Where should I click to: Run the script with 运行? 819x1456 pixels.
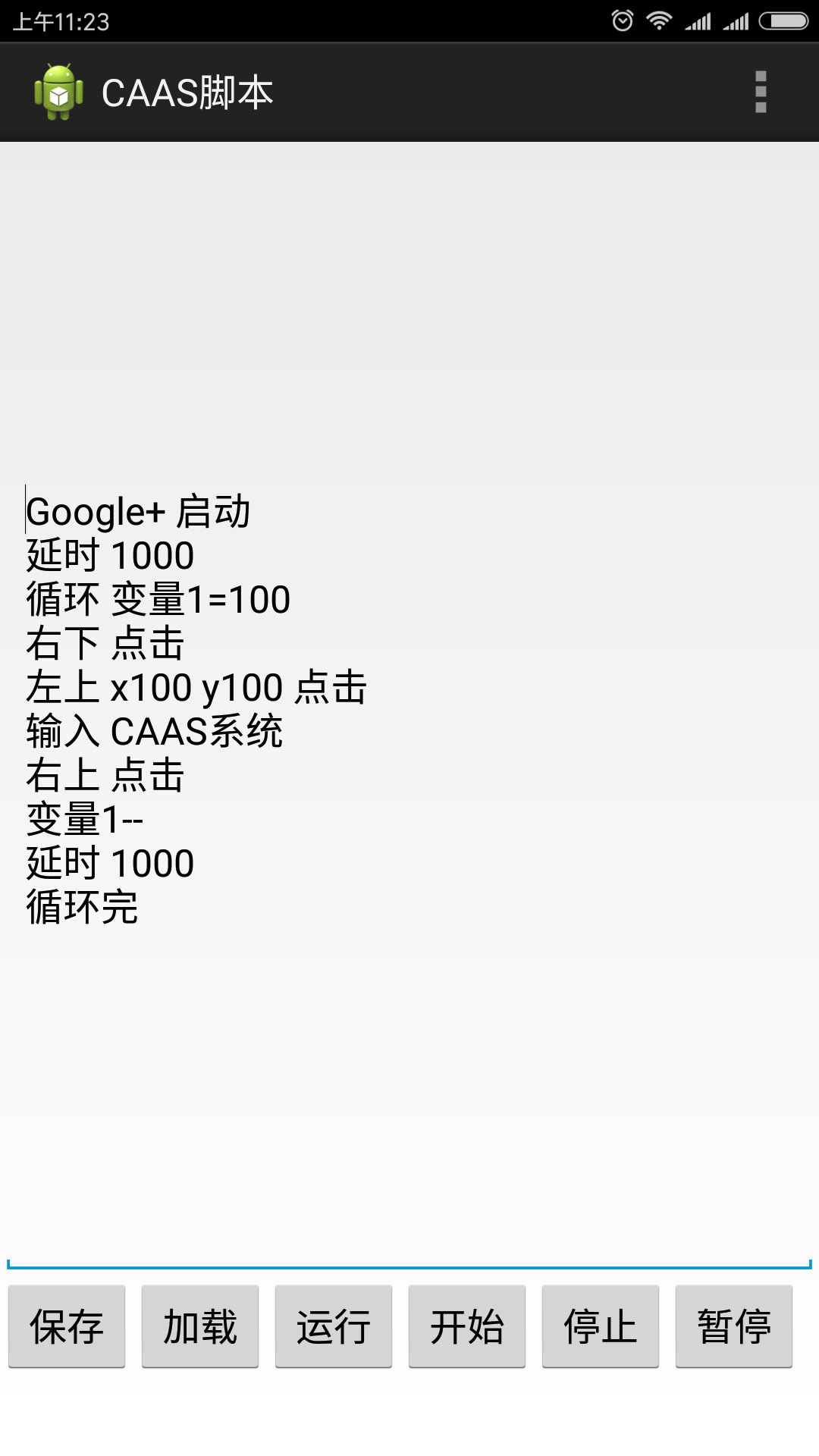334,1326
